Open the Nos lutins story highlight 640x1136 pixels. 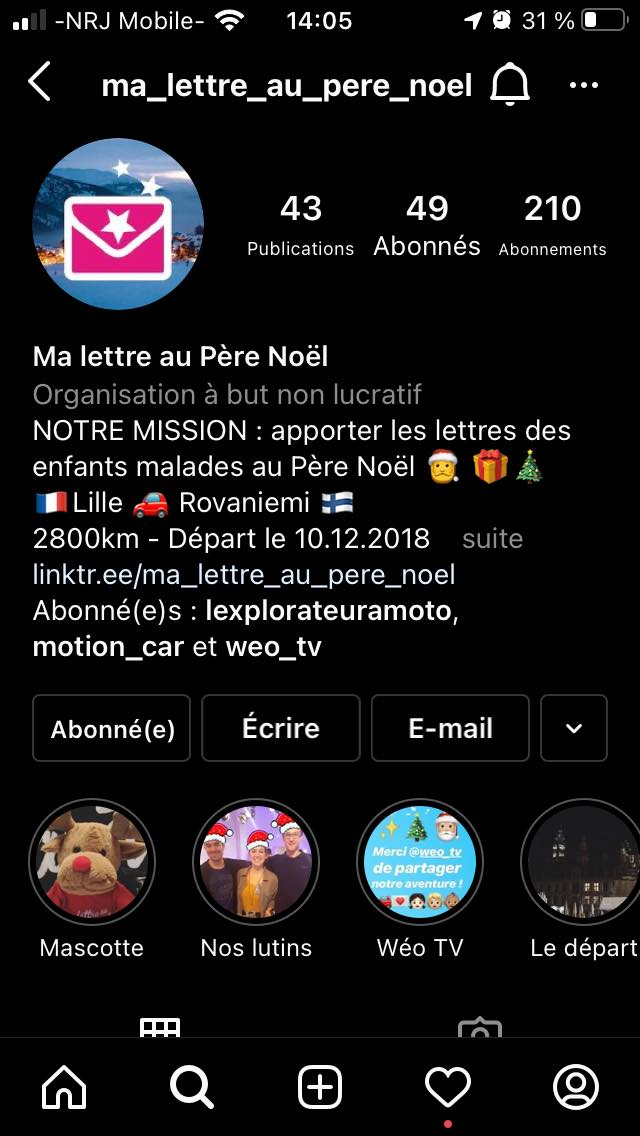point(256,863)
